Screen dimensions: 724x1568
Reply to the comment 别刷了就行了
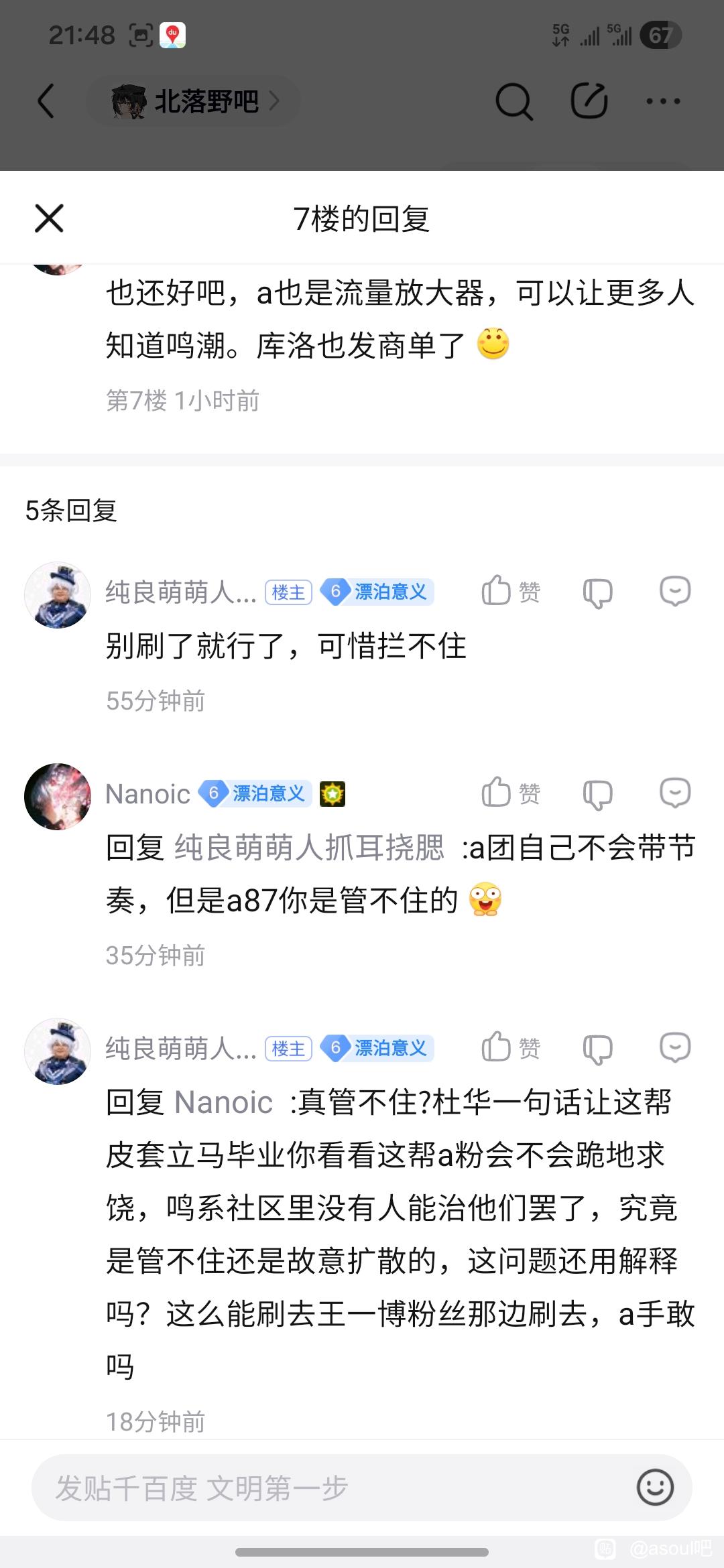pos(674,591)
